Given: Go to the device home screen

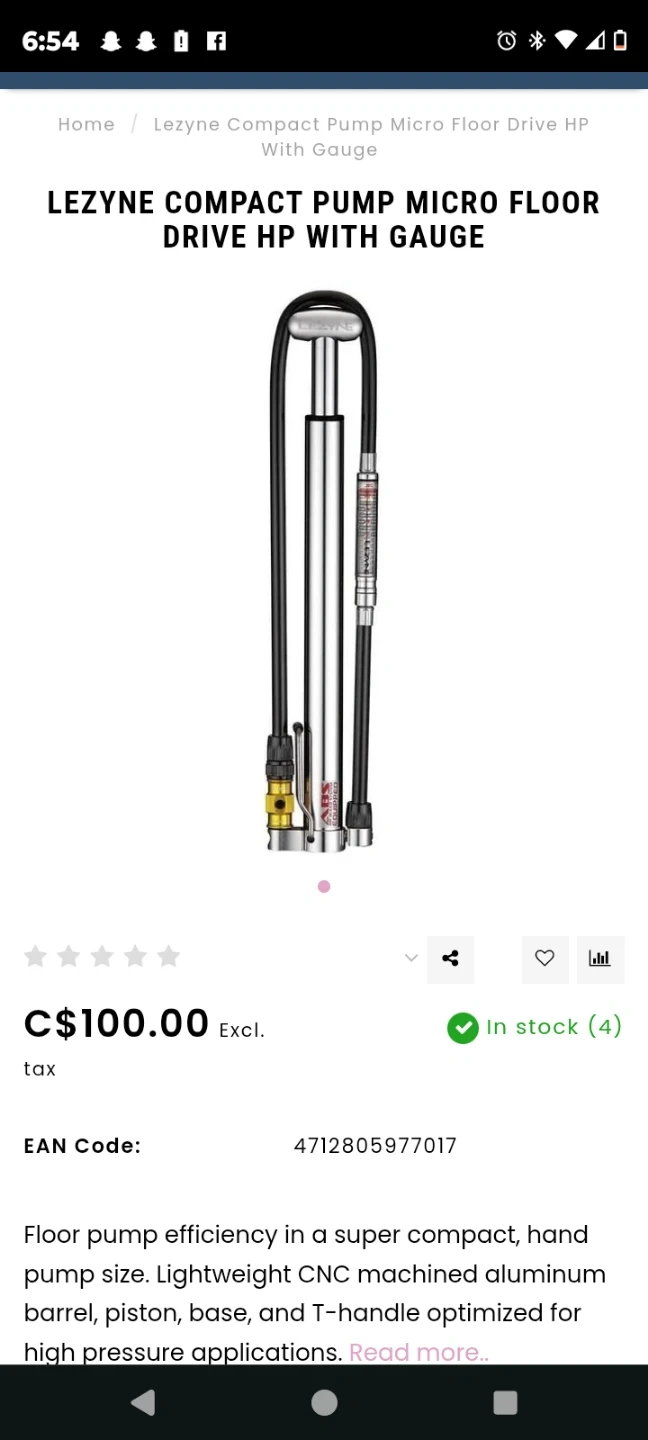Looking at the screenshot, I should (x=324, y=1403).
